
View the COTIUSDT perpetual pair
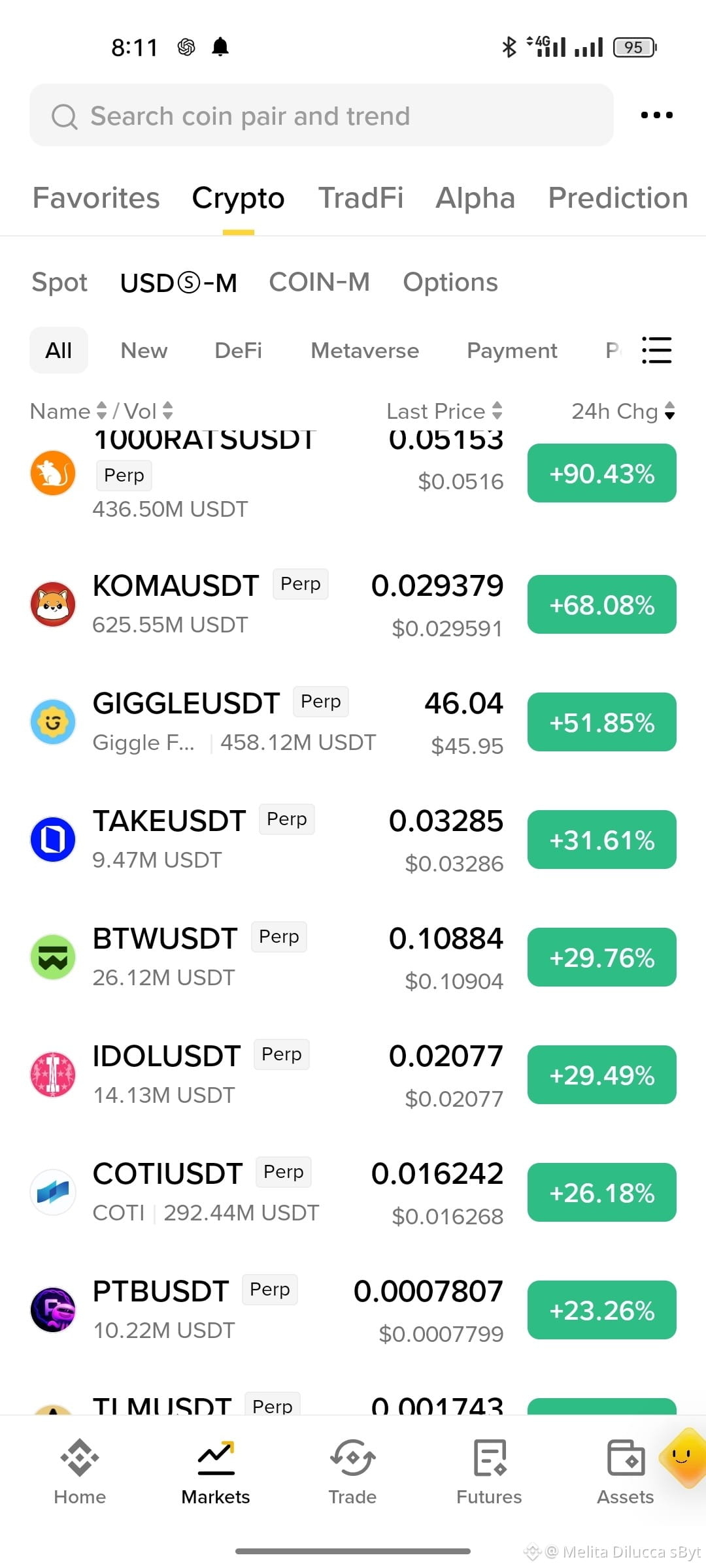tap(353, 1192)
